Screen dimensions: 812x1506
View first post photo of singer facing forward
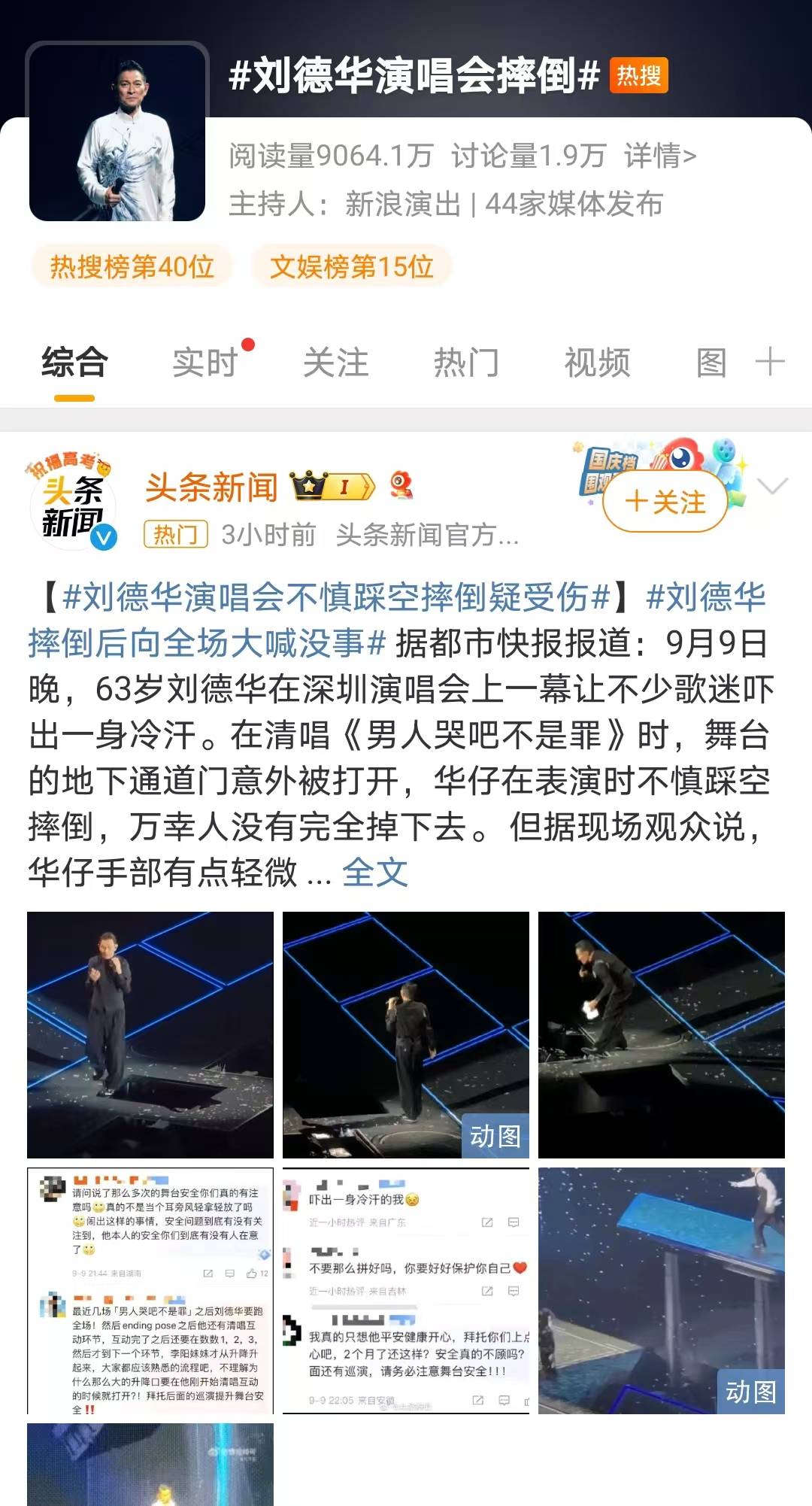pos(150,1035)
